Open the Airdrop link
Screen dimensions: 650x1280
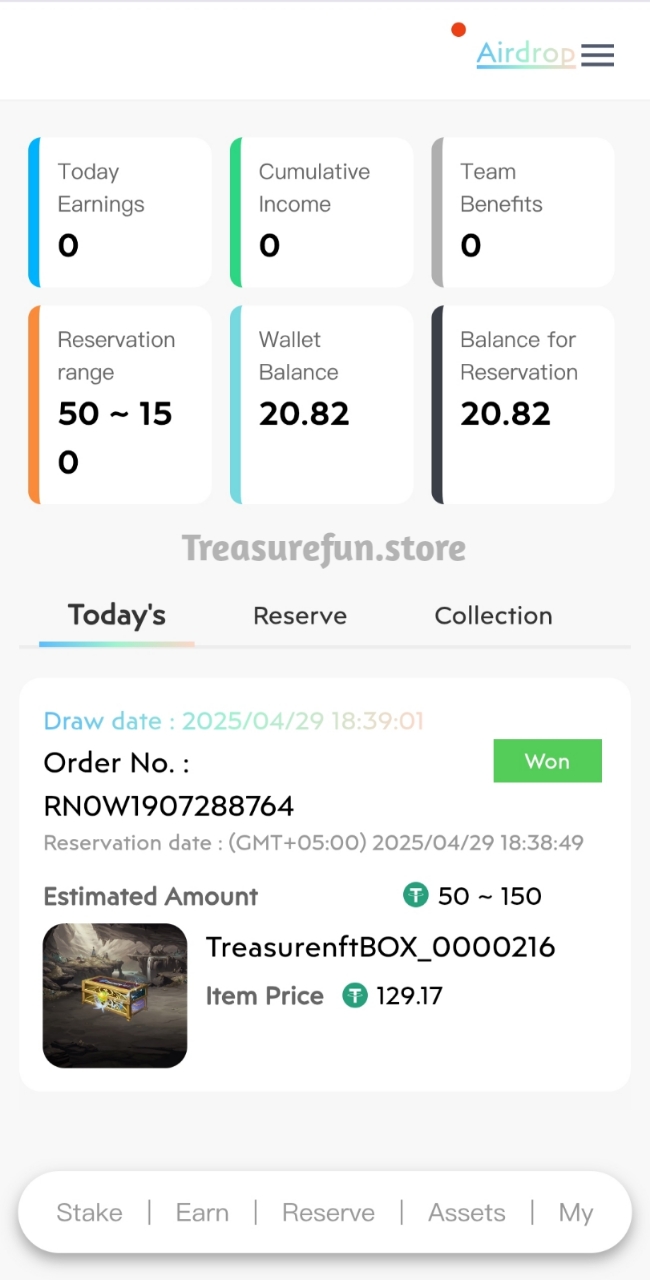(x=525, y=53)
